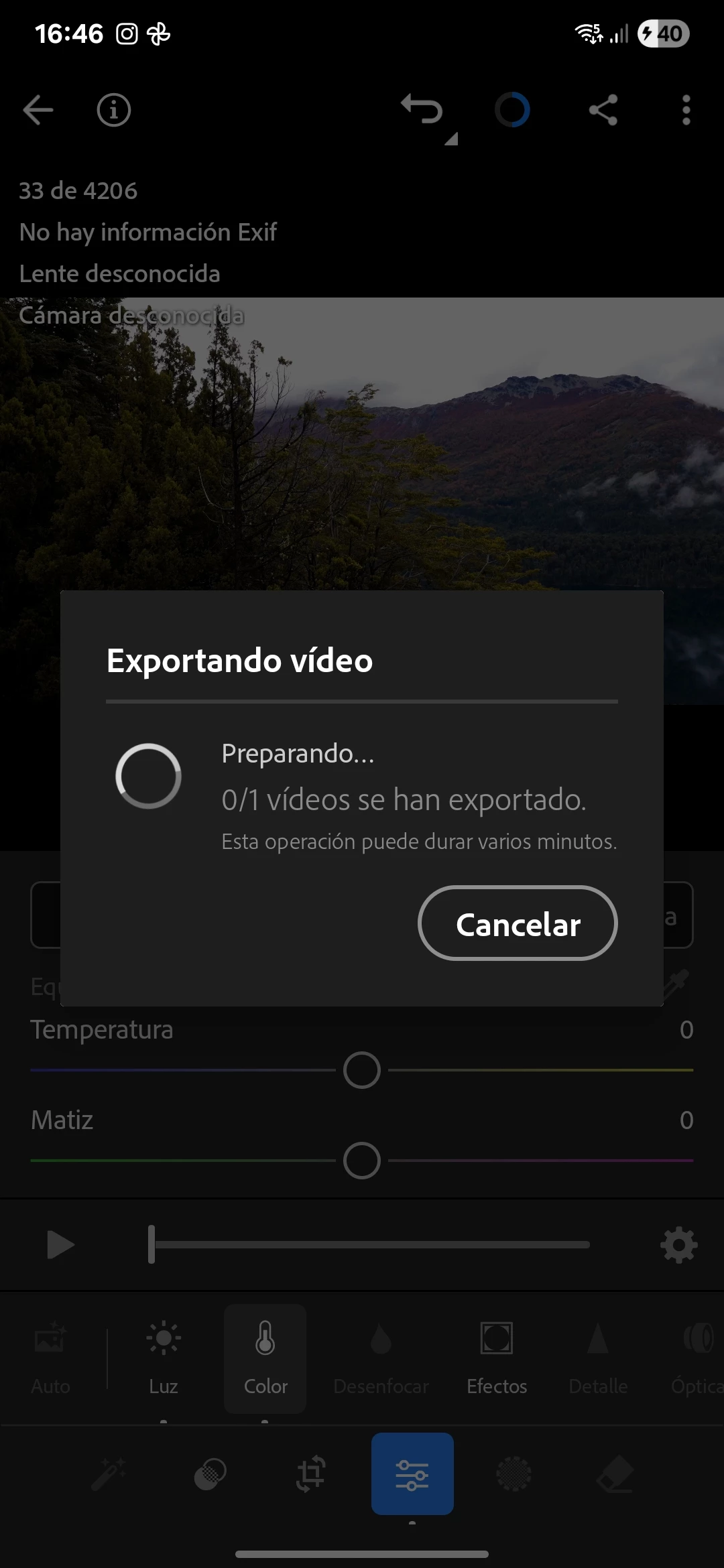Image resolution: width=724 pixels, height=1568 pixels.
Task: Apply Auto adjustments
Action: (50, 1357)
